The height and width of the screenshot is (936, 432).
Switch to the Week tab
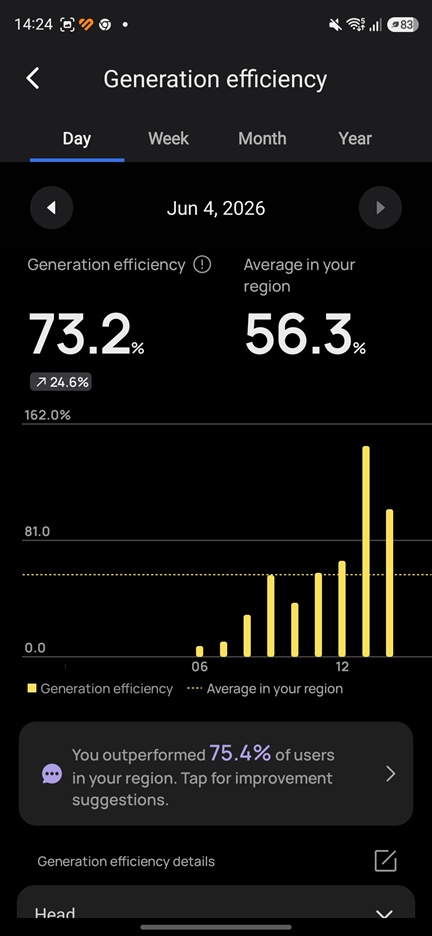pos(168,138)
